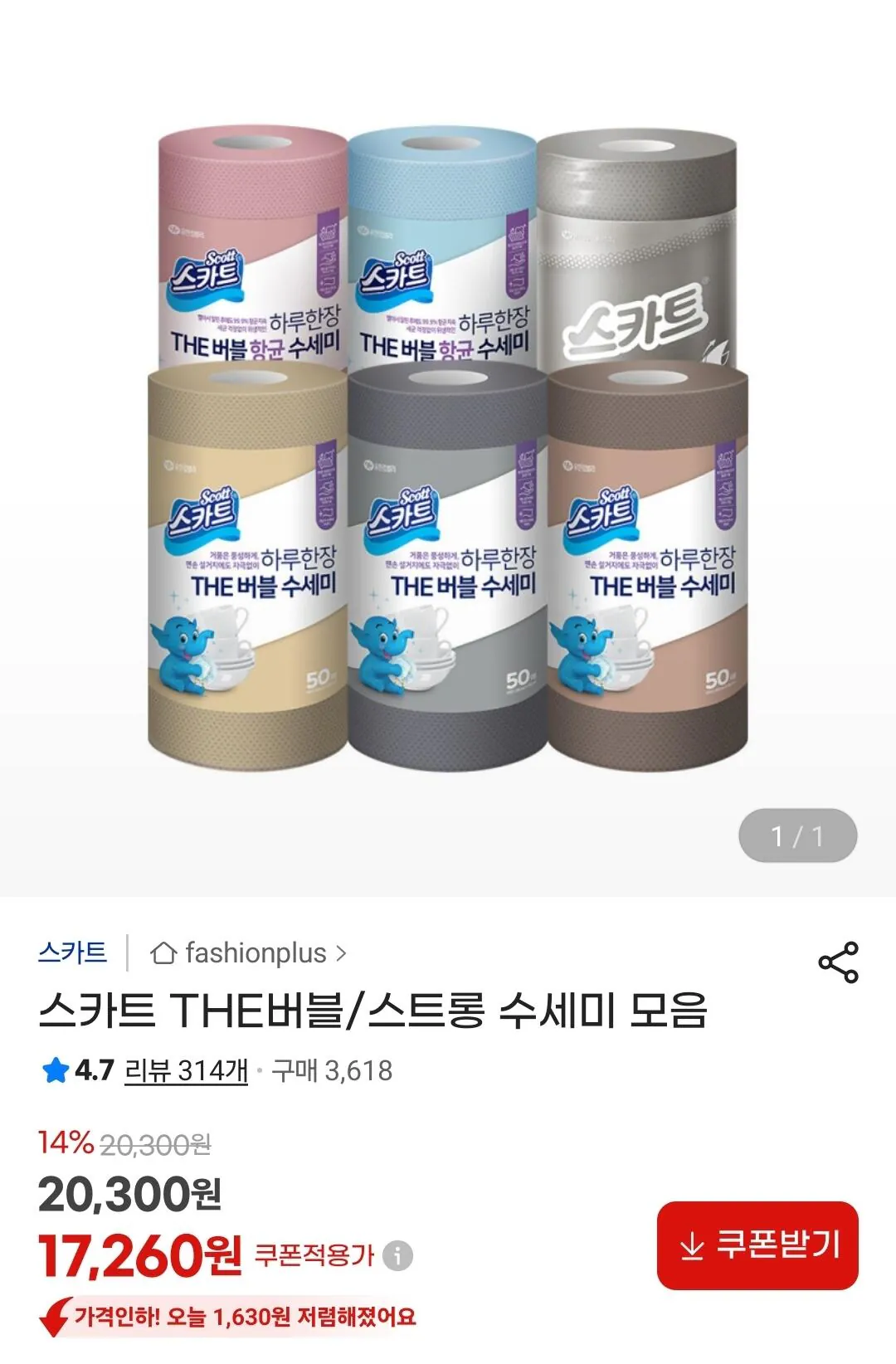
Task: Click the 스카트 brand name link
Action: [x=73, y=954]
